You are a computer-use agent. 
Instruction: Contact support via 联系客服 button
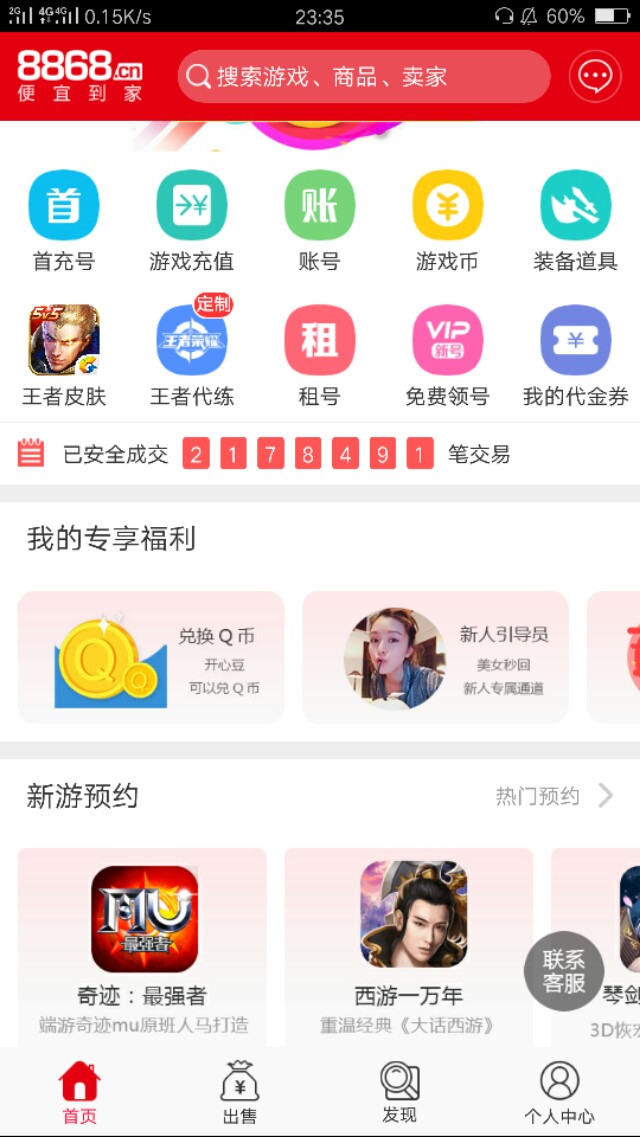[x=564, y=971]
